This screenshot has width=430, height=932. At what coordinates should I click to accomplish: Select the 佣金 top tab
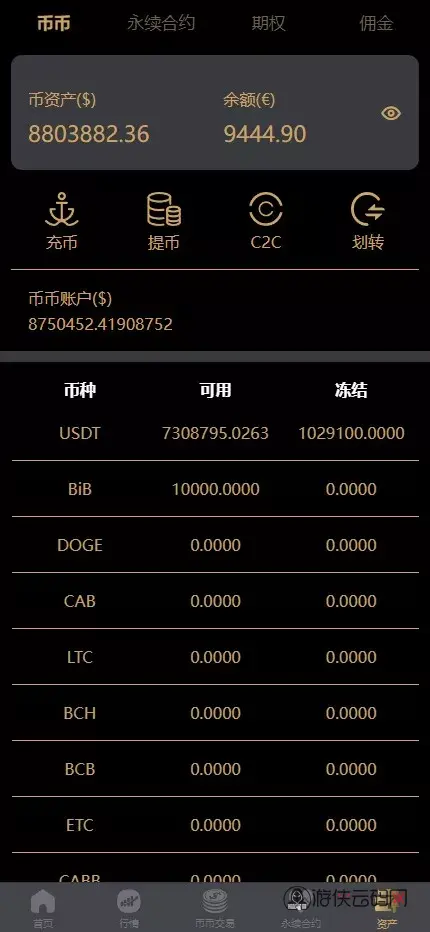[x=376, y=23]
